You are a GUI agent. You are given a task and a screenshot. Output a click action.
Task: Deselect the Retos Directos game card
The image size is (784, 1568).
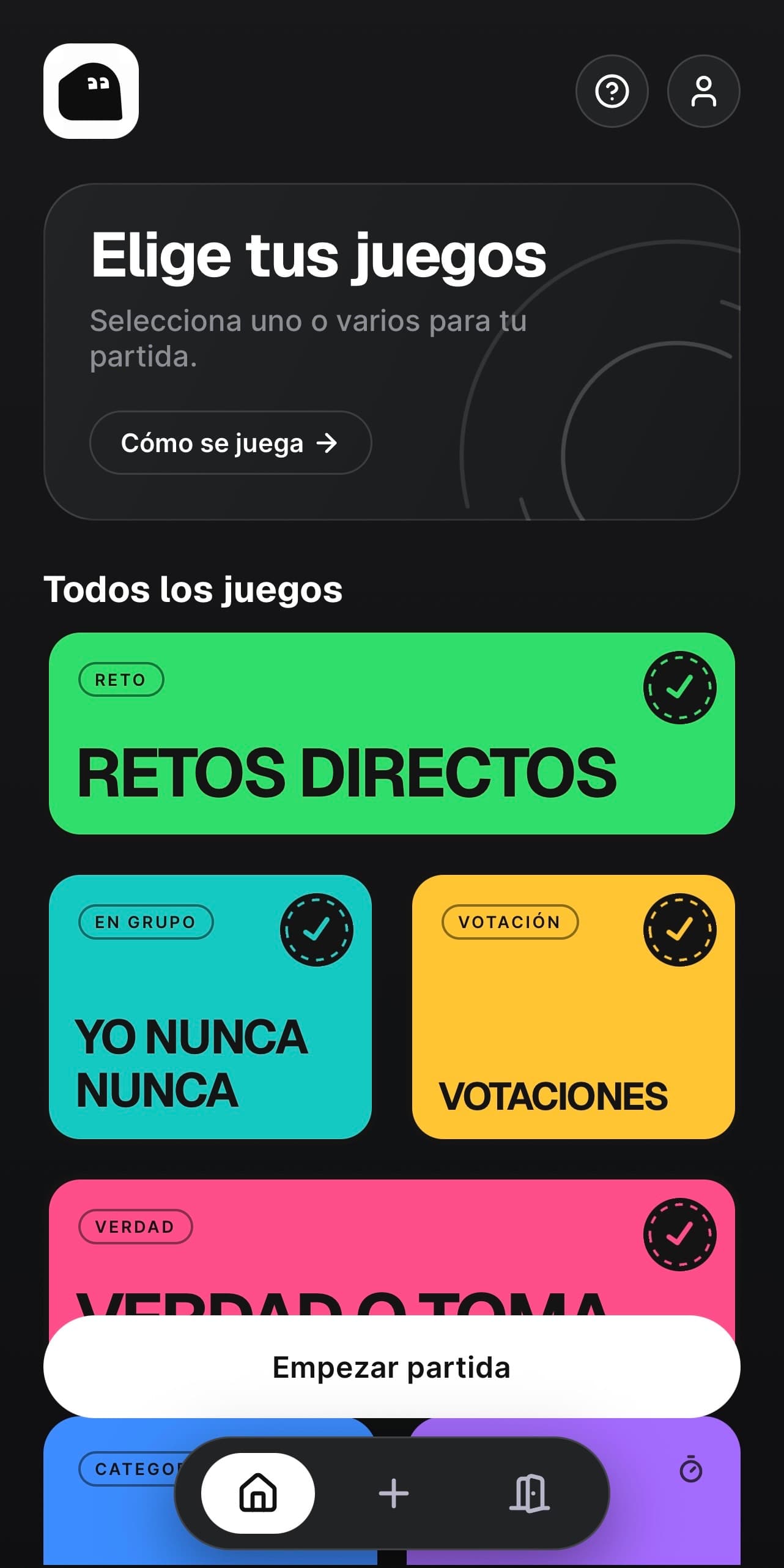pyautogui.click(x=391, y=733)
